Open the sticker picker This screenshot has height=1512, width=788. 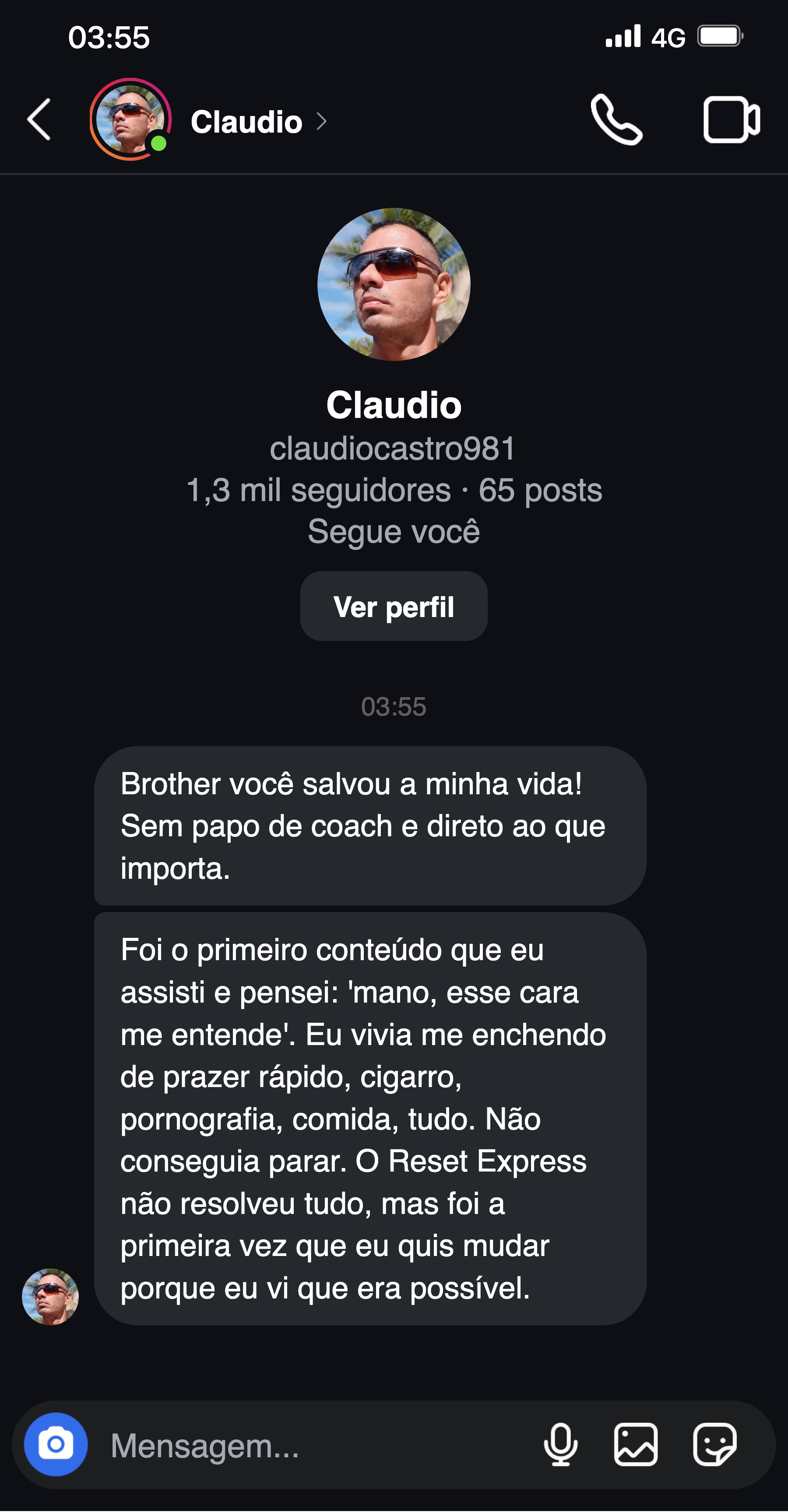pyautogui.click(x=714, y=1445)
